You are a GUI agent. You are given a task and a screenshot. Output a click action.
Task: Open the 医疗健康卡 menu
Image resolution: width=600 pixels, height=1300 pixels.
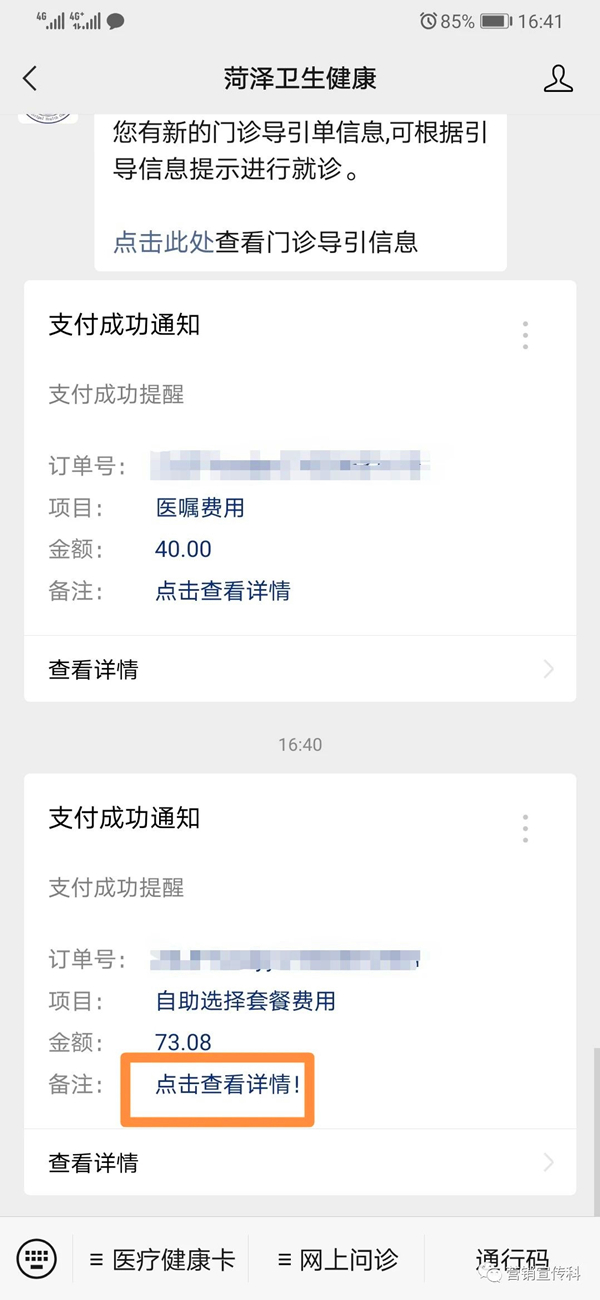point(162,1259)
